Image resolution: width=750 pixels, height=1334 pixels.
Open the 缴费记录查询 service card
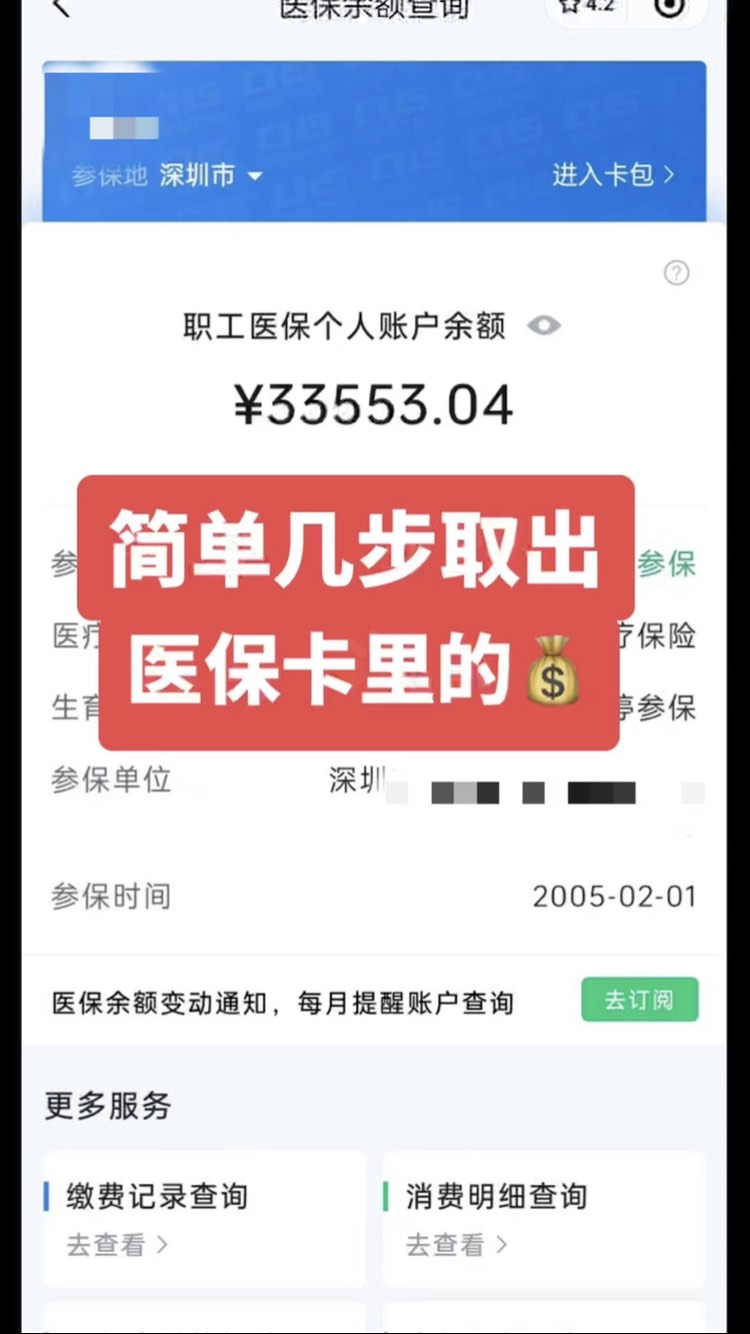pos(205,1220)
